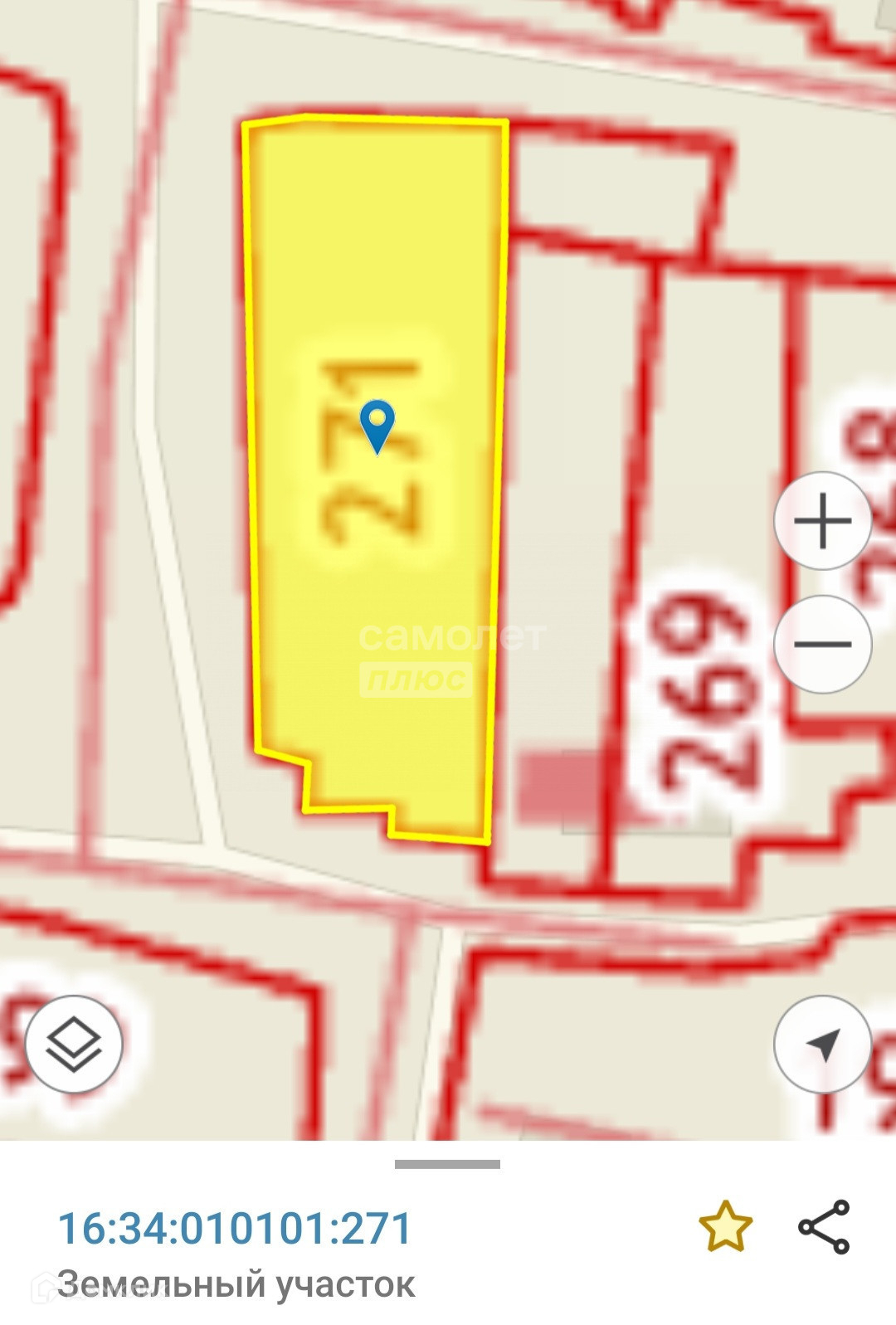The width and height of the screenshot is (896, 1325).
Task: Share this land parcel
Action: (x=824, y=1227)
